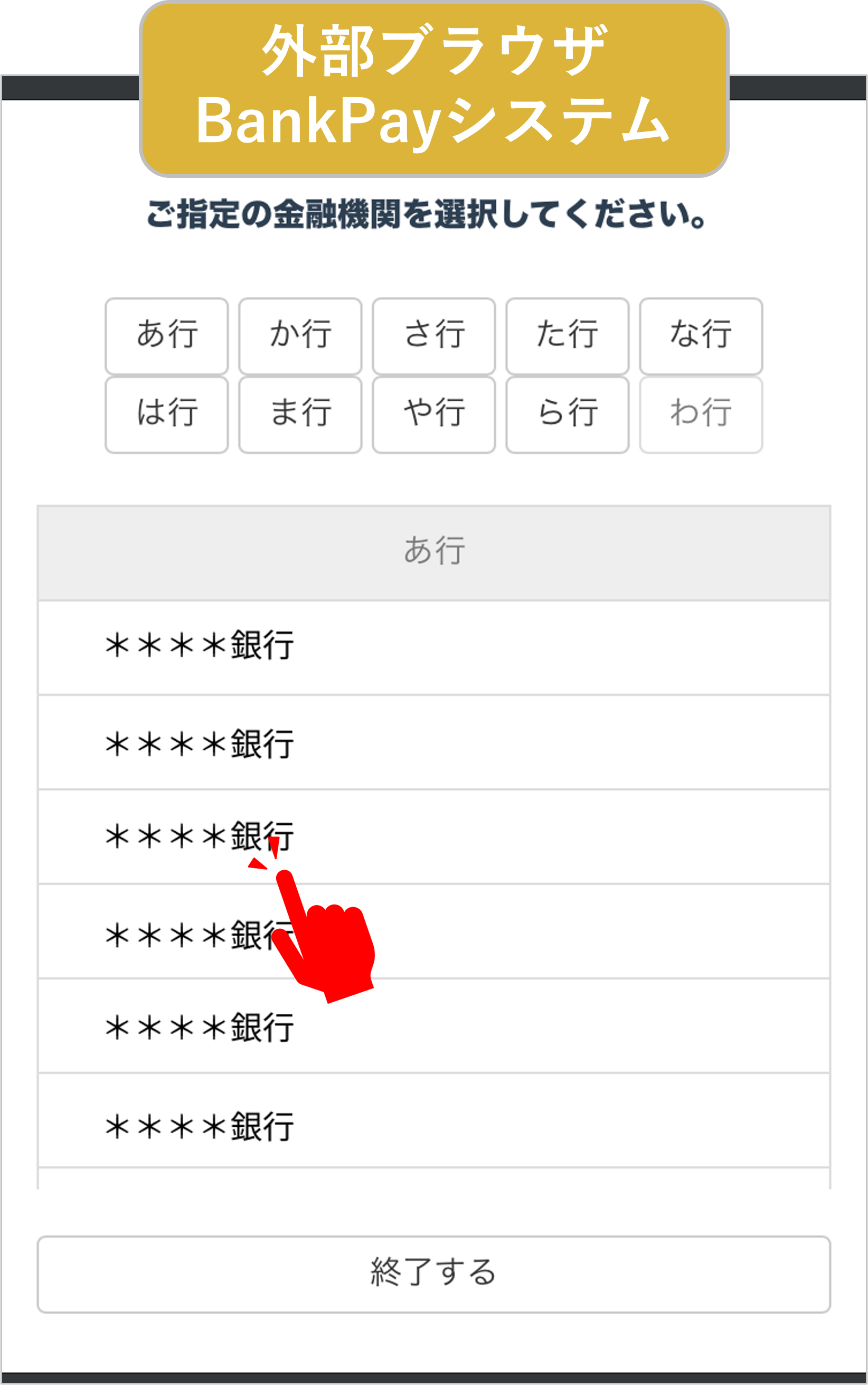Pick the fifth bank in the list

click(434, 1028)
